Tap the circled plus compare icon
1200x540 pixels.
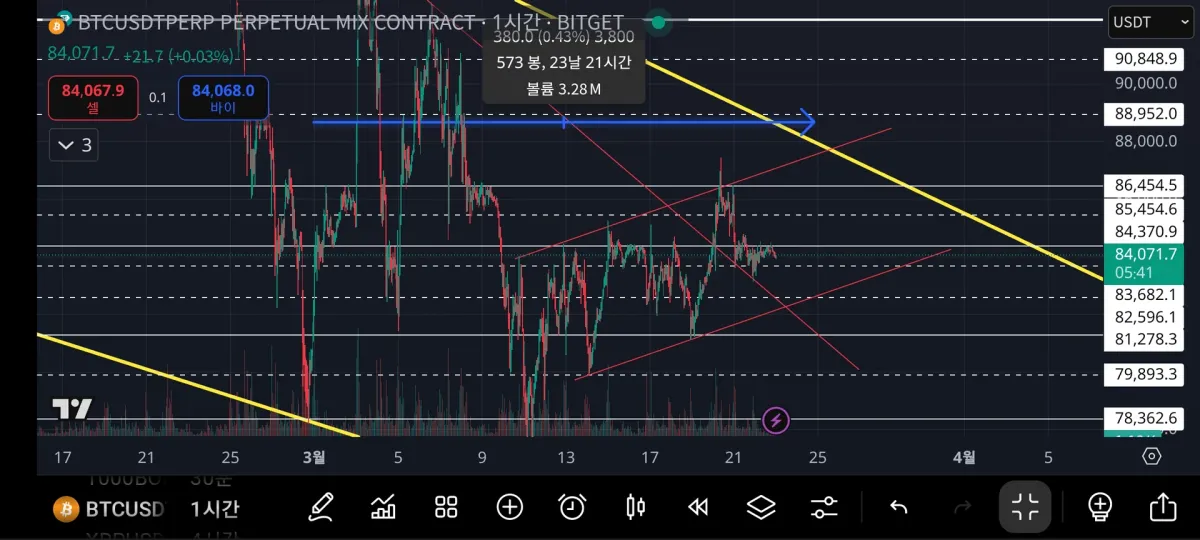click(x=510, y=507)
